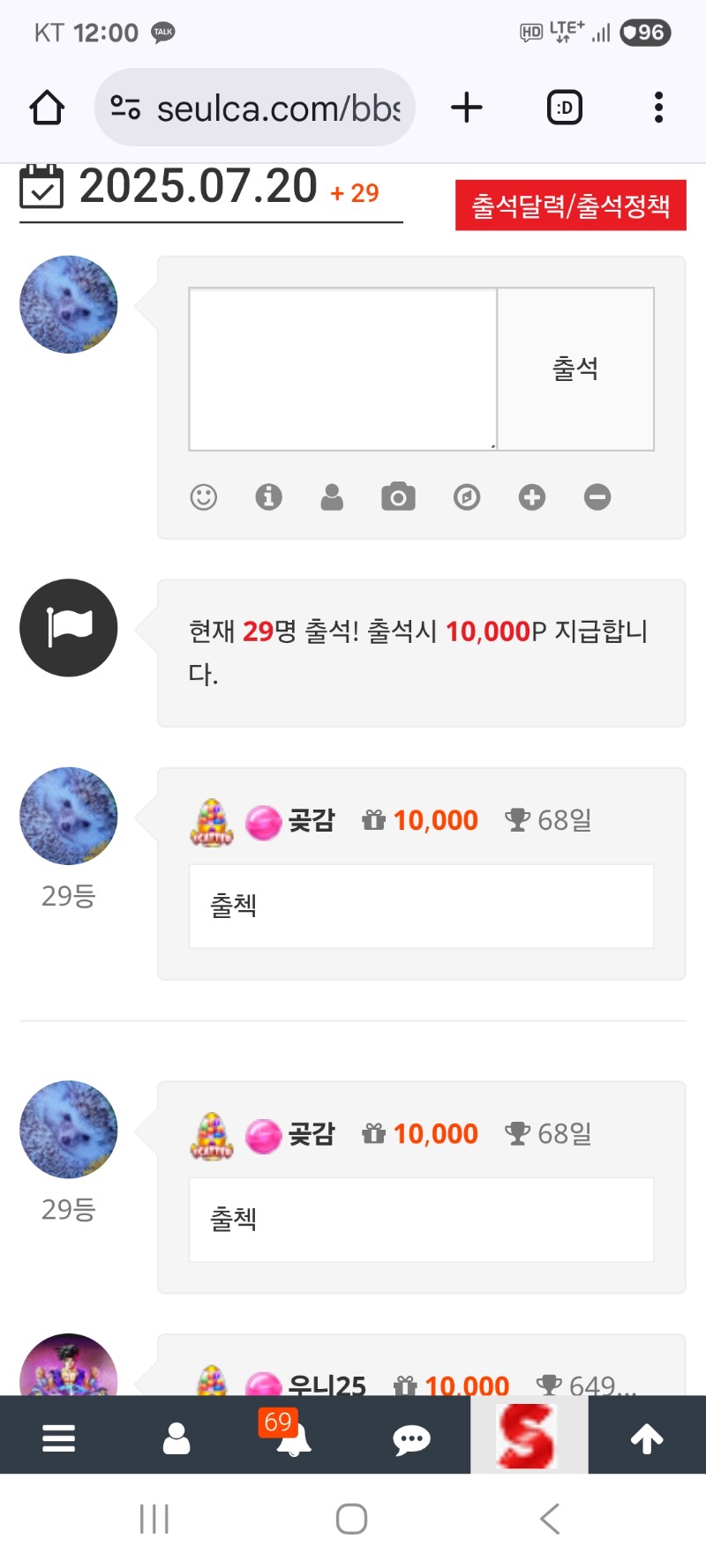
Task: Tap the seulca.com address bar
Action: click(x=256, y=108)
